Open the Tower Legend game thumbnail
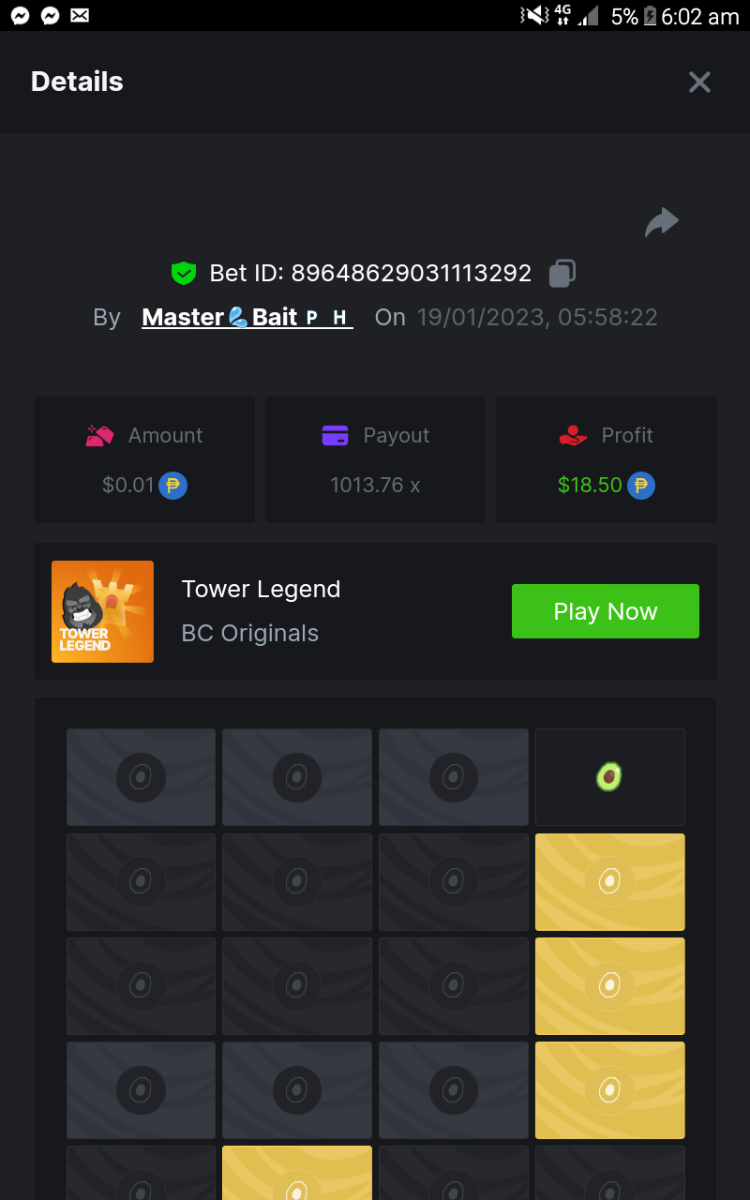 [103, 612]
